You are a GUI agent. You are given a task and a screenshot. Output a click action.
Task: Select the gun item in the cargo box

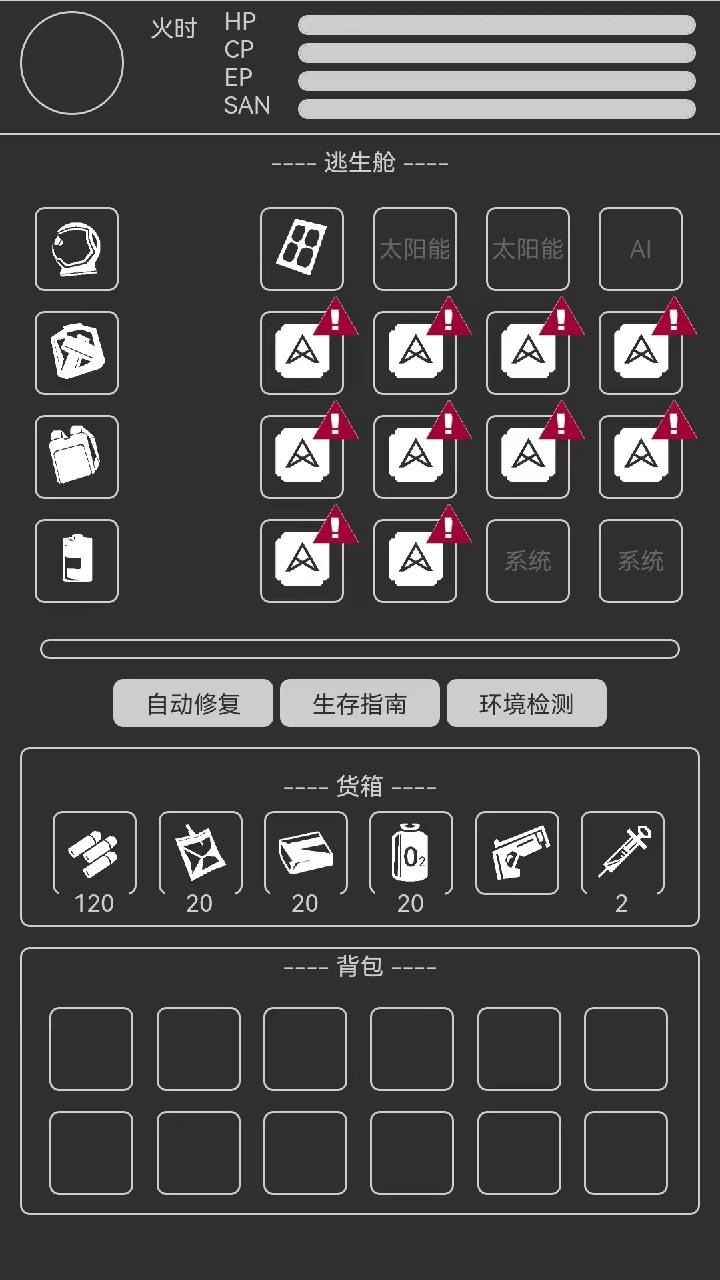point(516,855)
